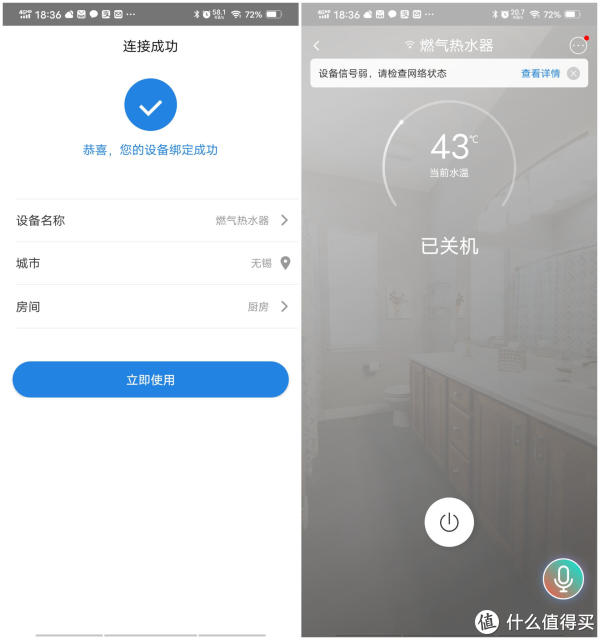Open the 房间 selection row
The image size is (600, 640).
[x=150, y=306]
